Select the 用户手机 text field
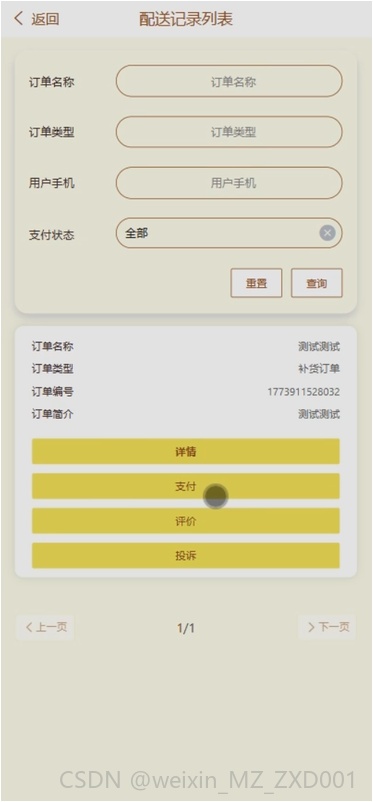Image resolution: width=373 pixels, height=802 pixels. click(x=229, y=183)
